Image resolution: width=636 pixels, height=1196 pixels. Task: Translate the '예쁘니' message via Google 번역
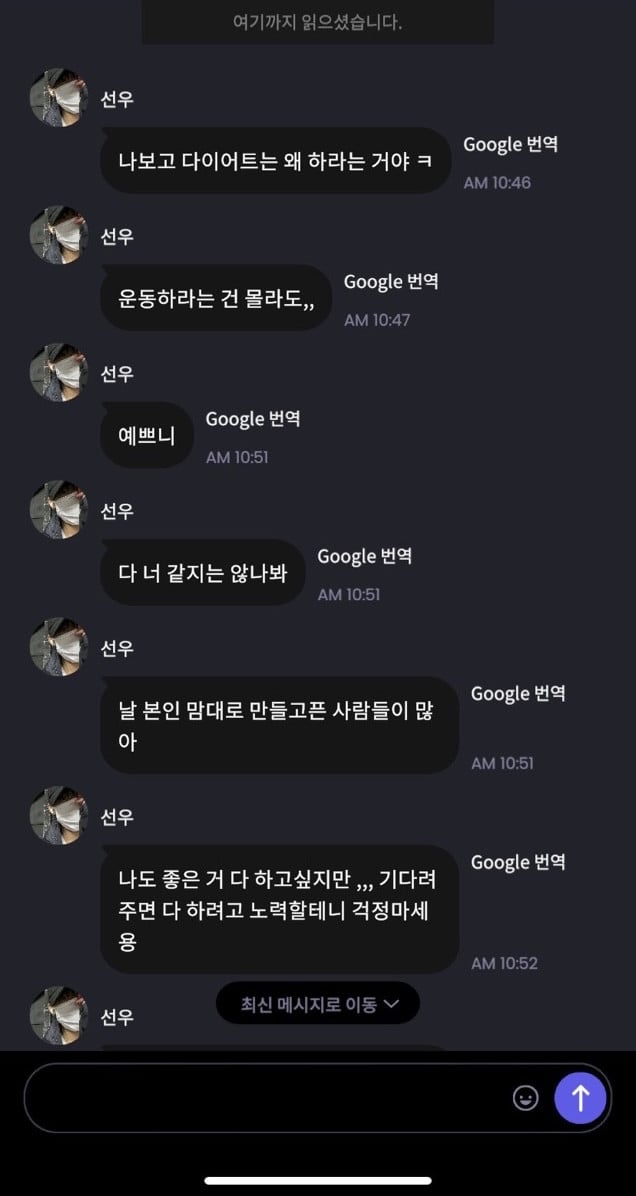click(x=253, y=419)
